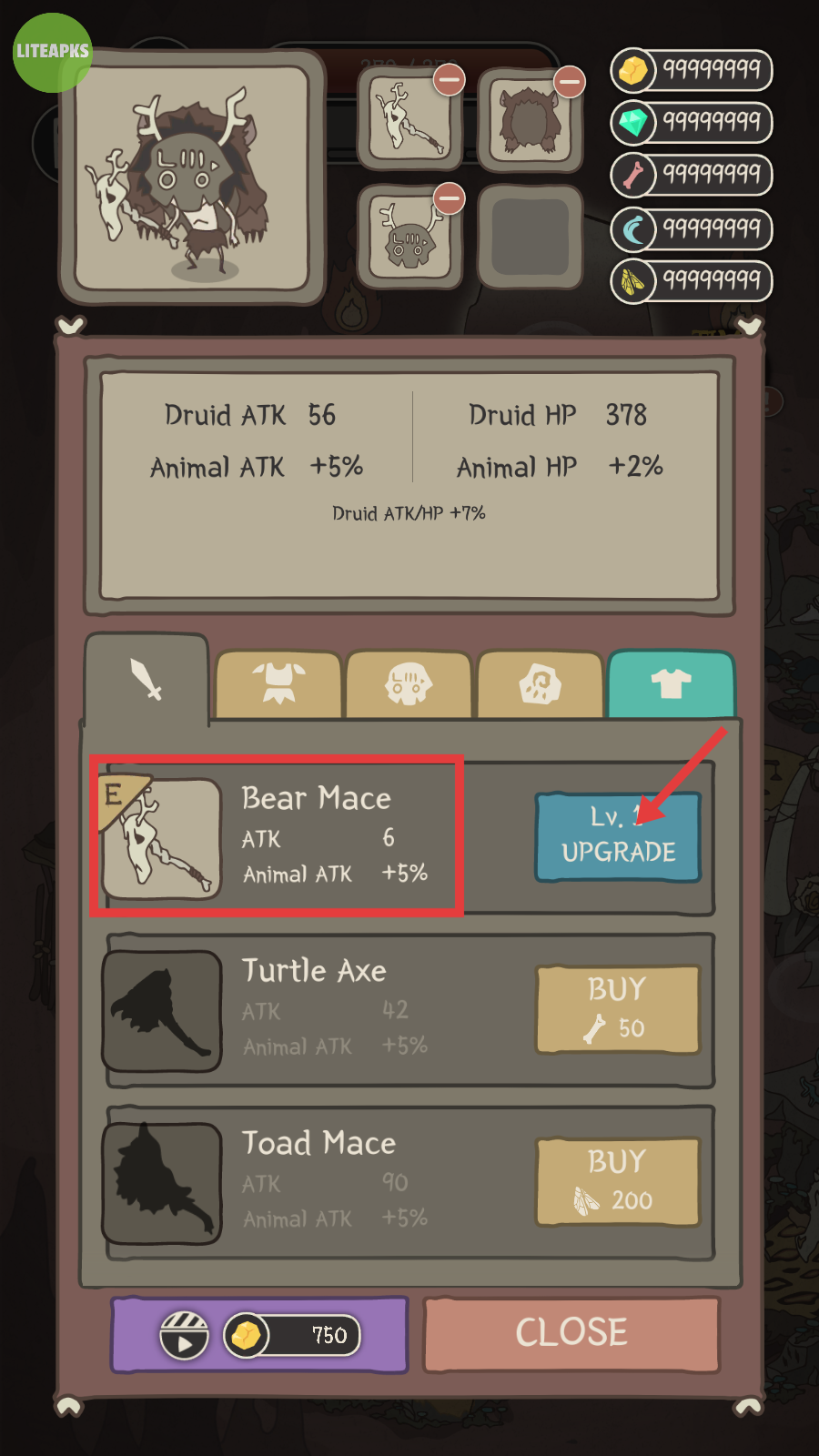
Task: Tap the empty equipment slot
Action: click(531, 238)
